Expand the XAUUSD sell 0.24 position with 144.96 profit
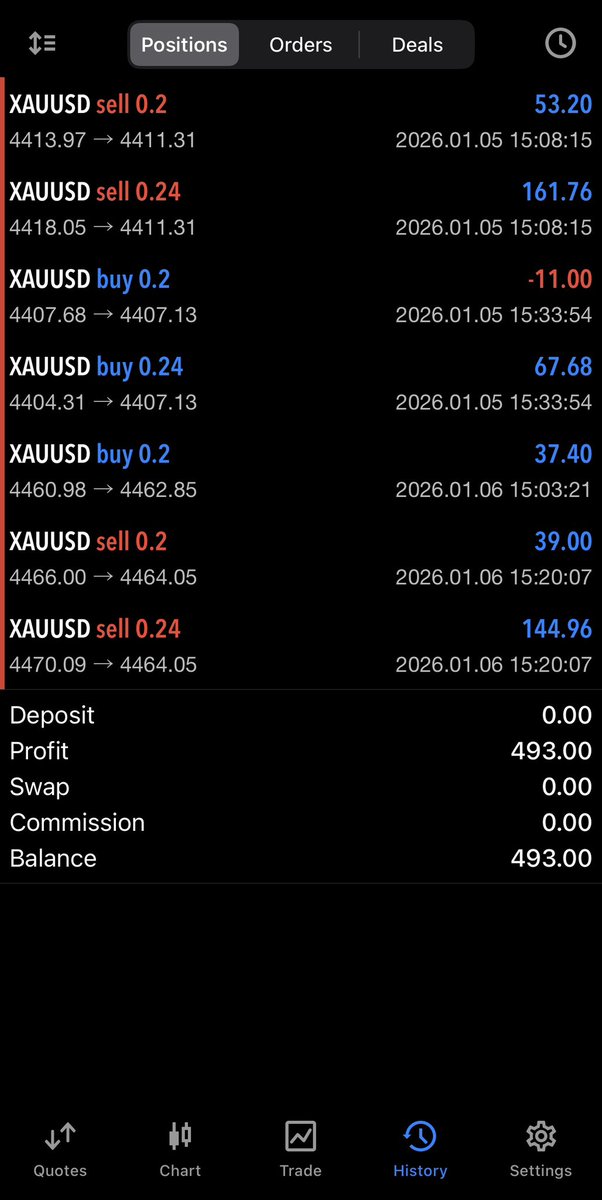 click(300, 646)
